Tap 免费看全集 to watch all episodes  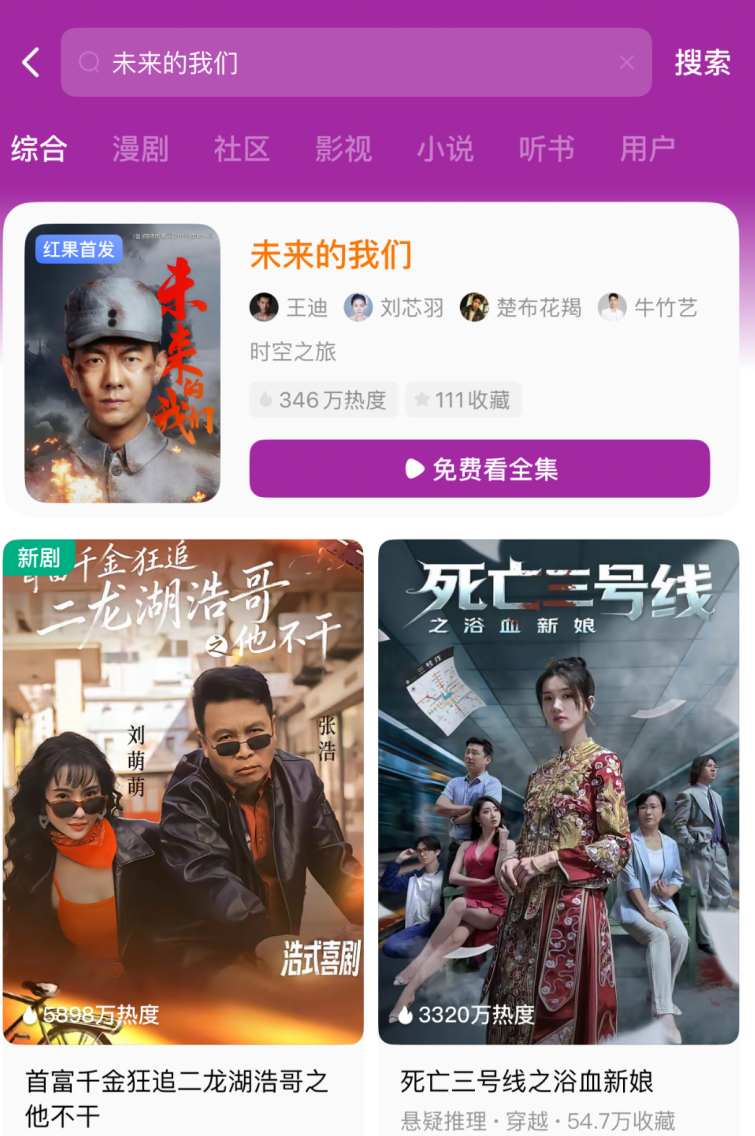coord(479,469)
